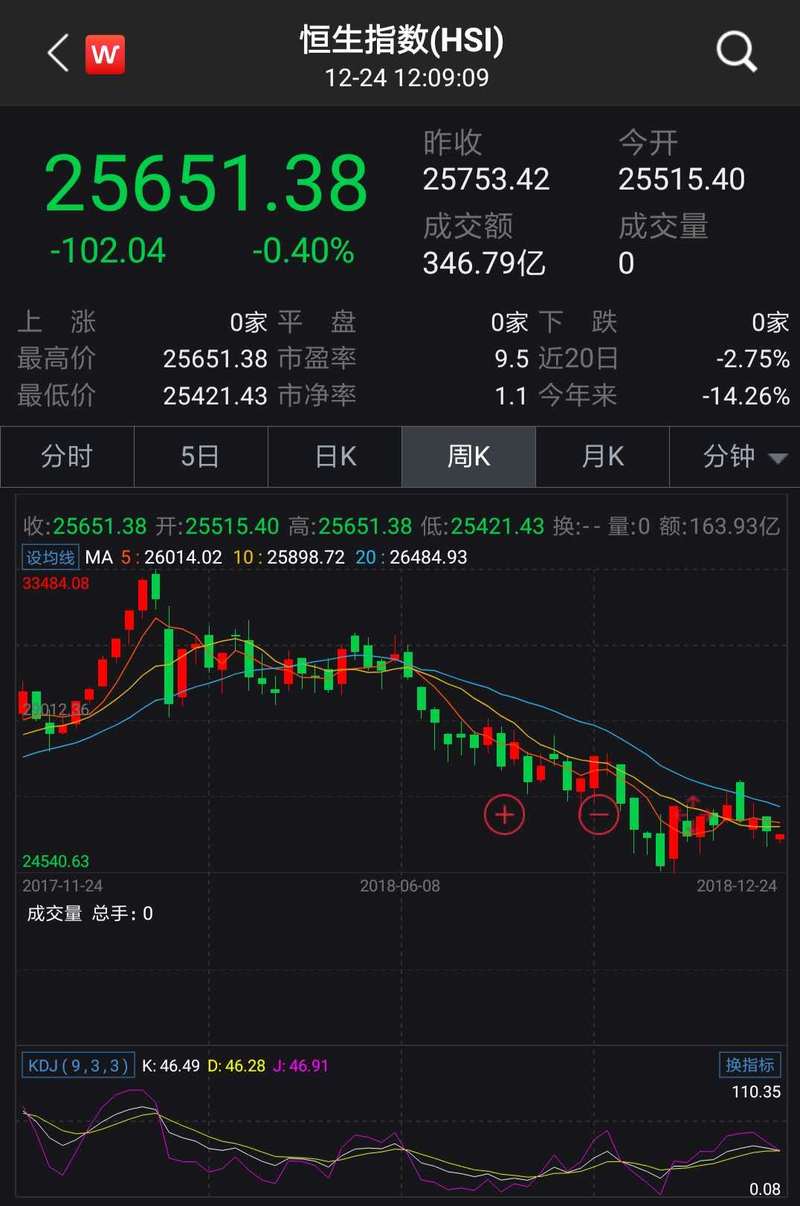Select the 月K chart tab

[602, 456]
